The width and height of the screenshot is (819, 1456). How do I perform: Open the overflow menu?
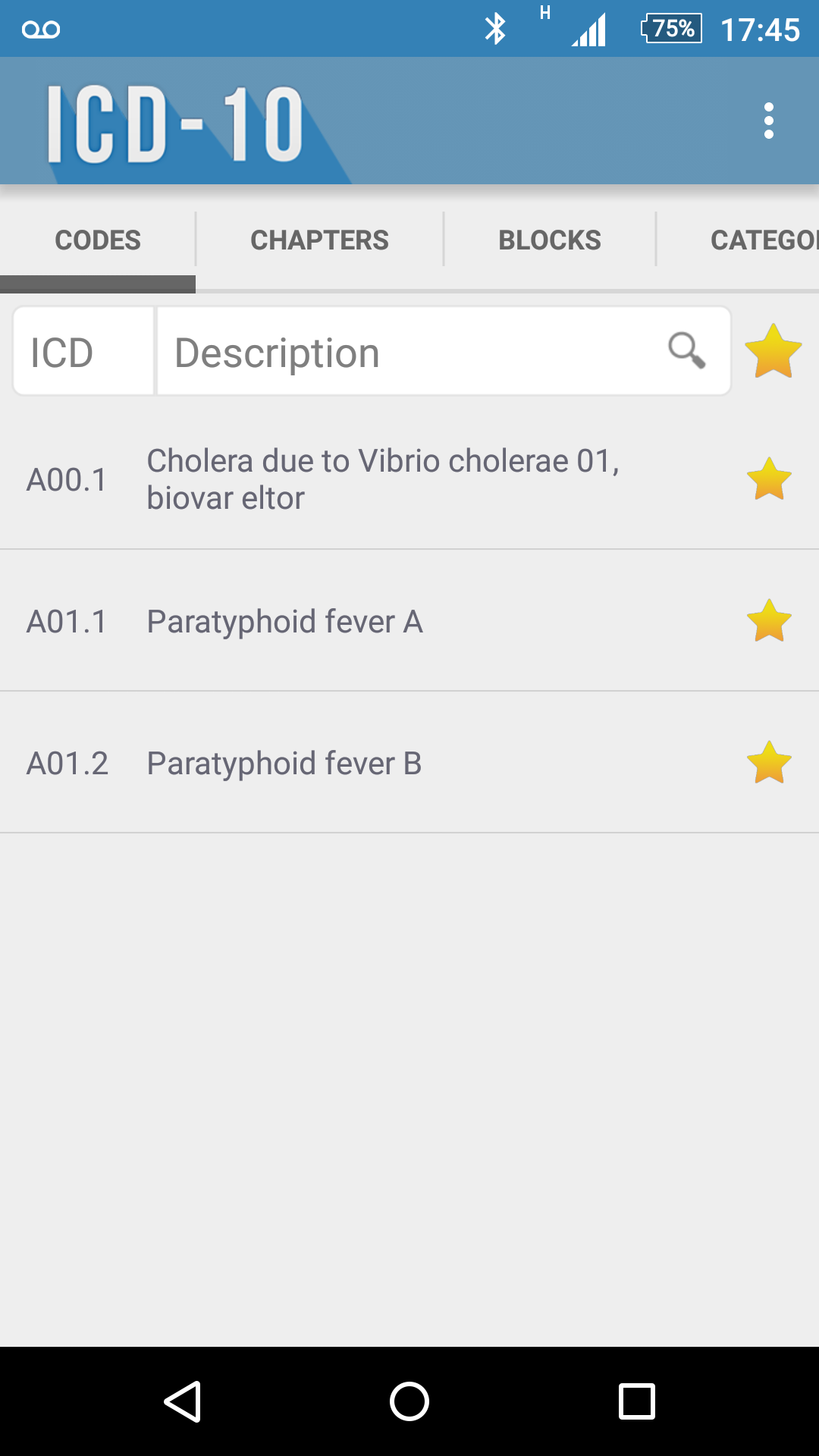tap(768, 121)
